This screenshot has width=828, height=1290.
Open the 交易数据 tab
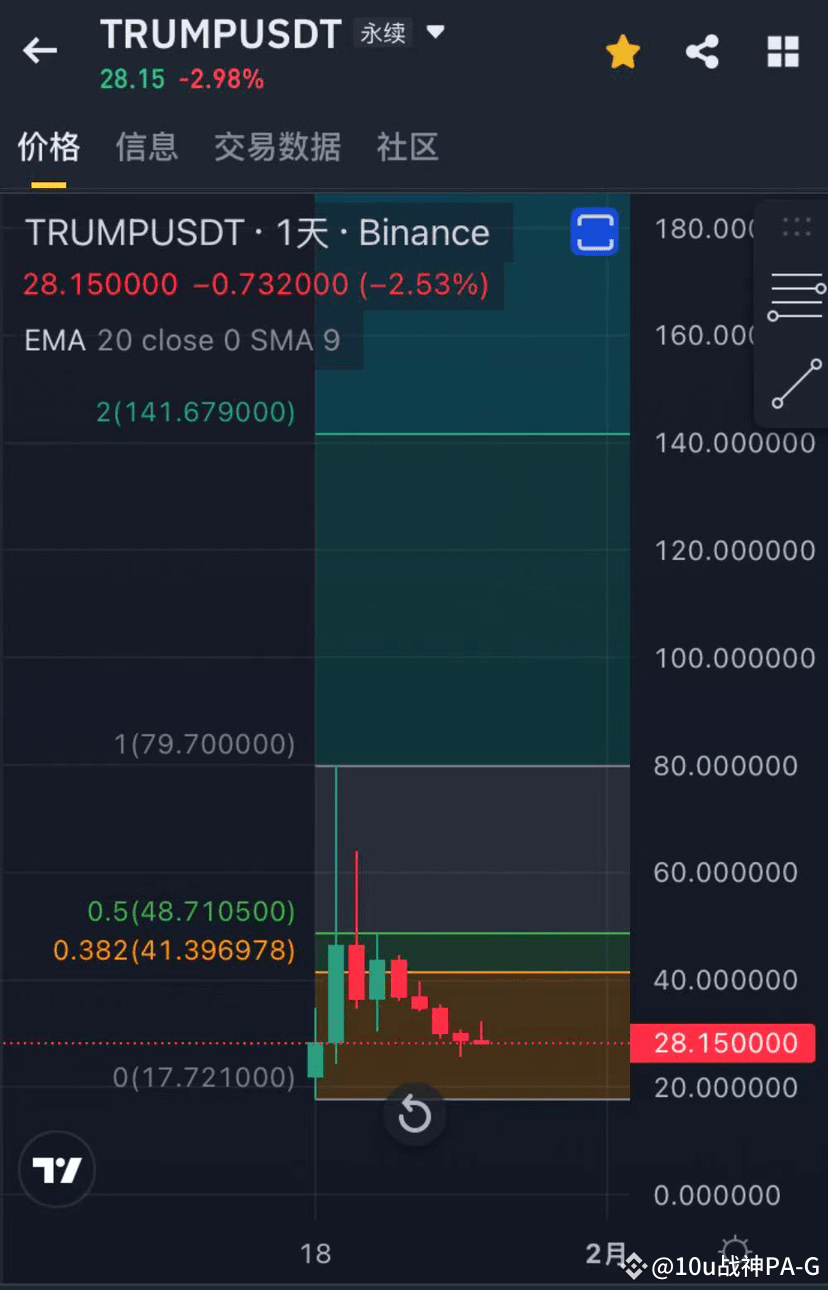[277, 147]
